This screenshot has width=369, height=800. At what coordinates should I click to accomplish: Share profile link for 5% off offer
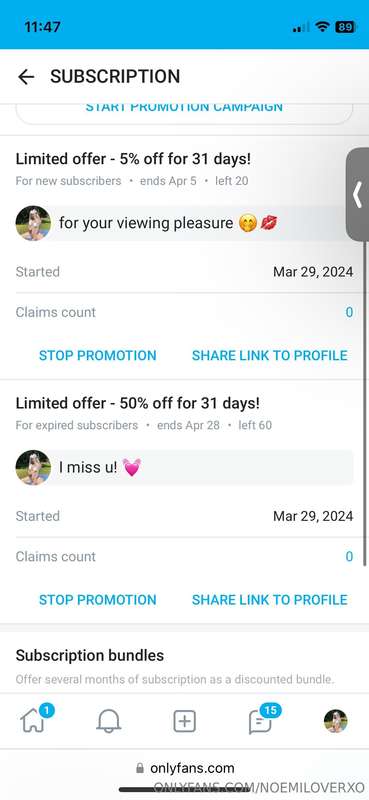pyautogui.click(x=269, y=356)
